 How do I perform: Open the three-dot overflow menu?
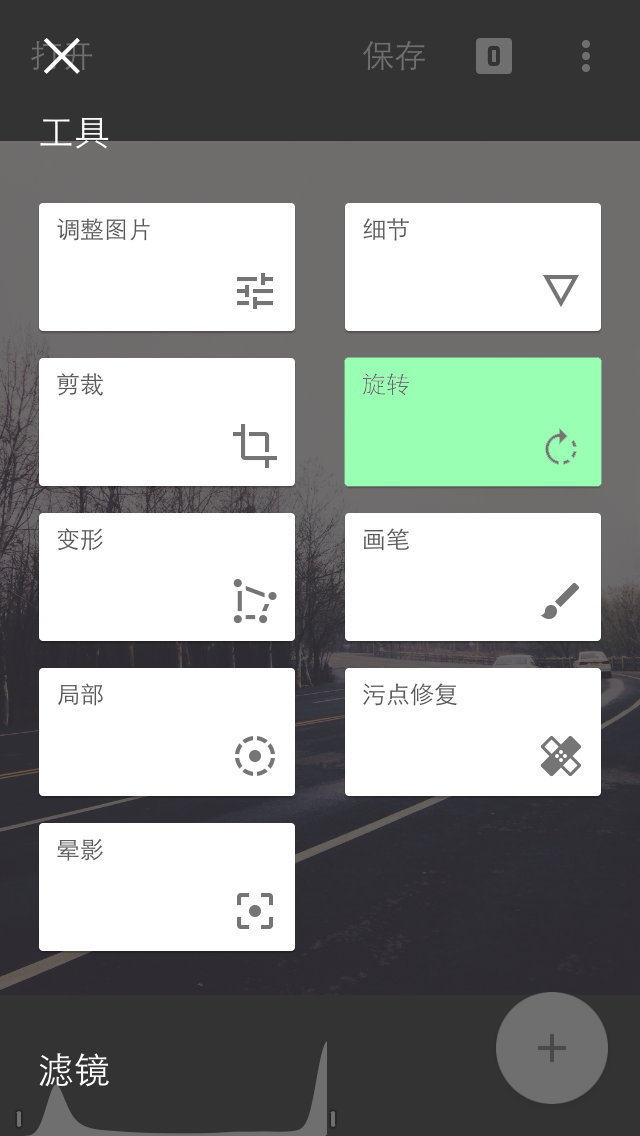pyautogui.click(x=586, y=56)
